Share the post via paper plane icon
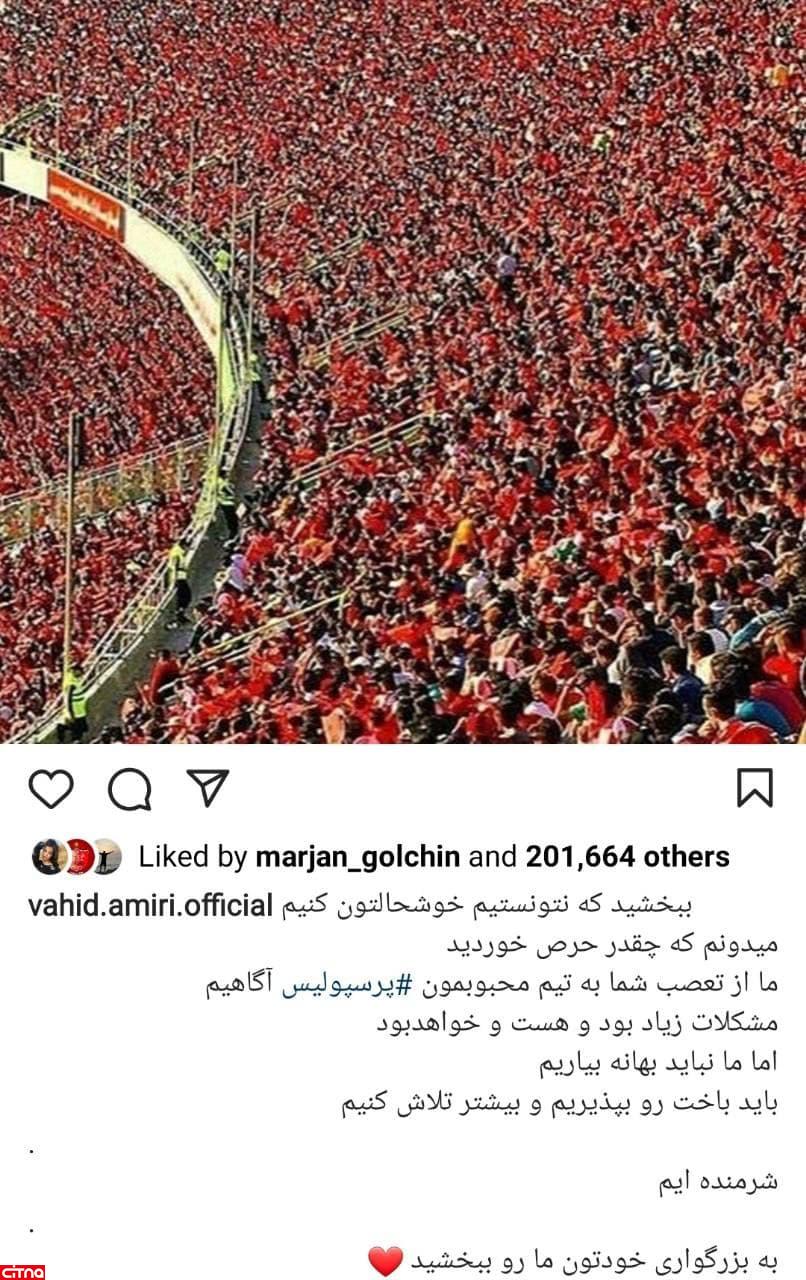806x1280 pixels. (x=208, y=788)
